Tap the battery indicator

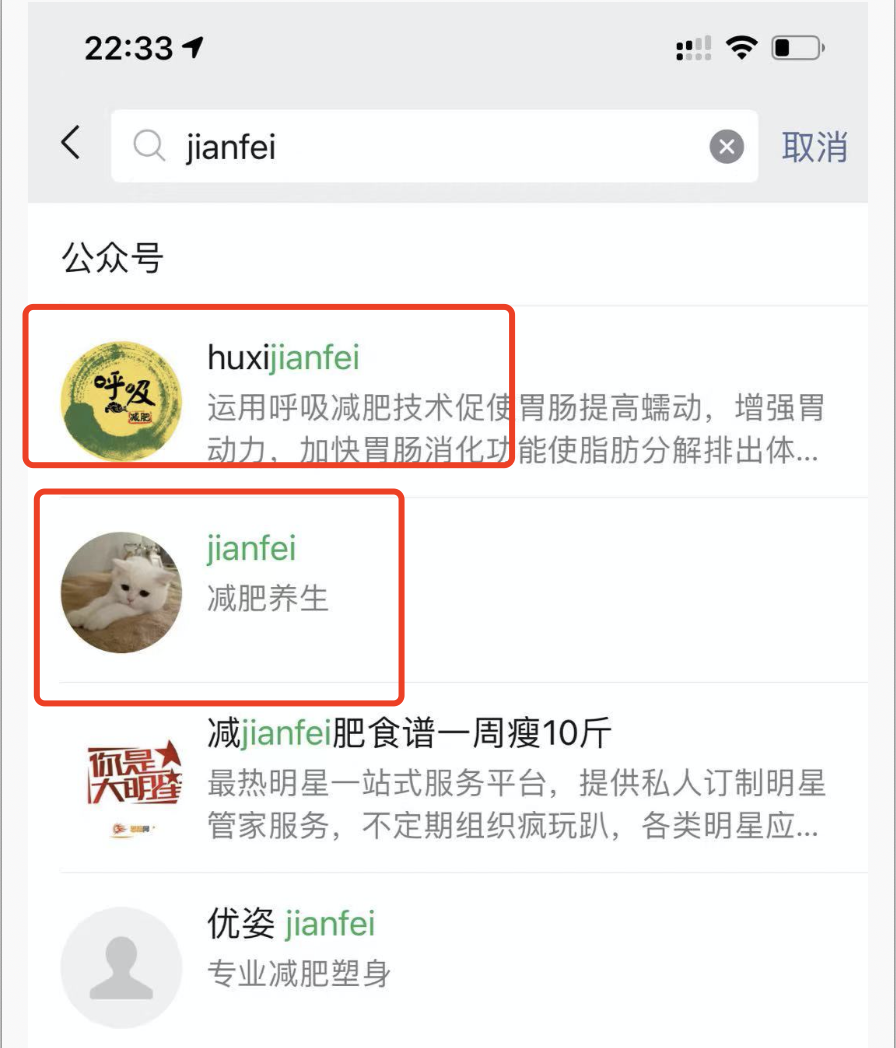pos(795,47)
